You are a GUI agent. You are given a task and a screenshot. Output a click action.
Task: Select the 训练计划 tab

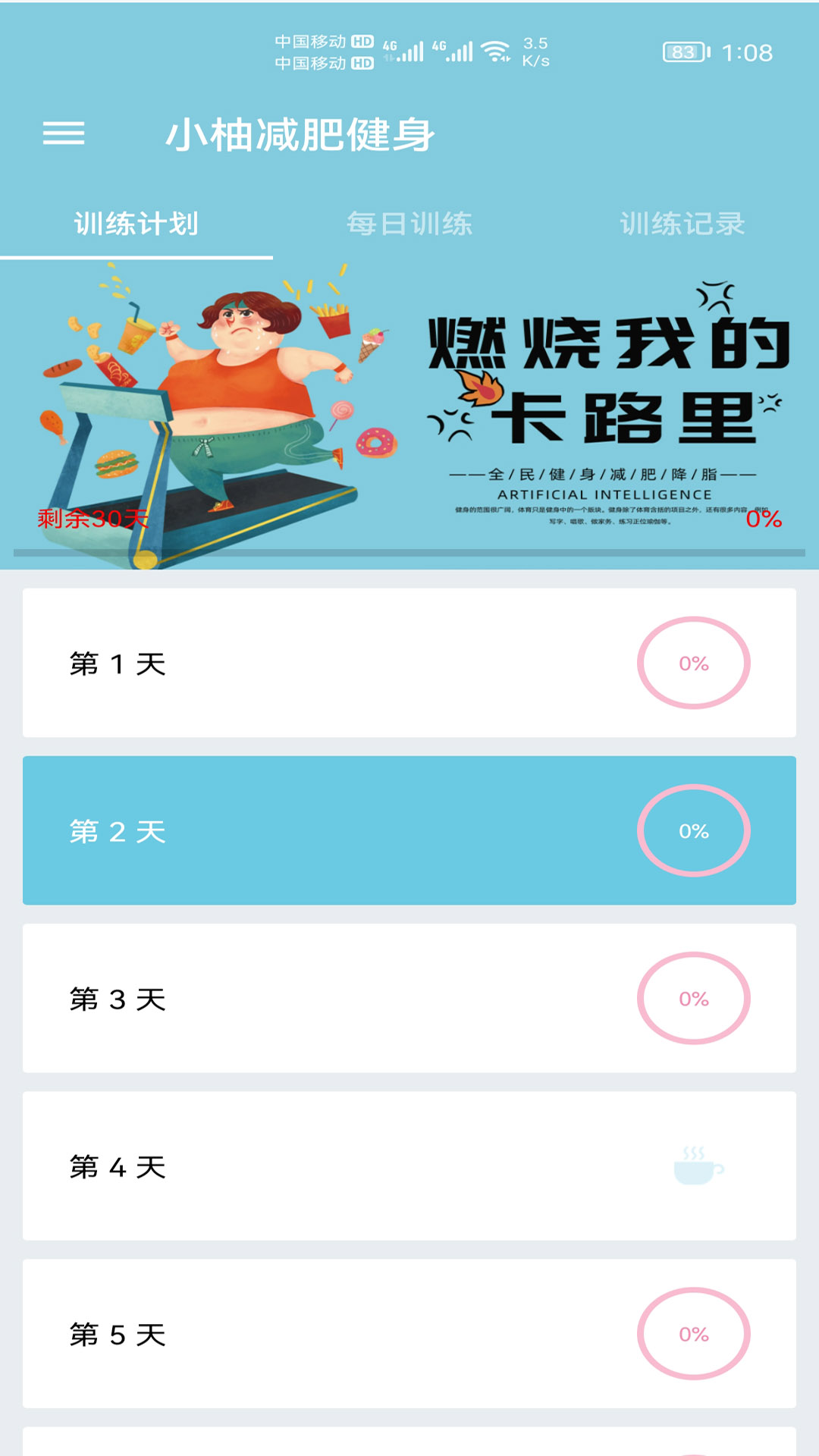[x=136, y=224]
